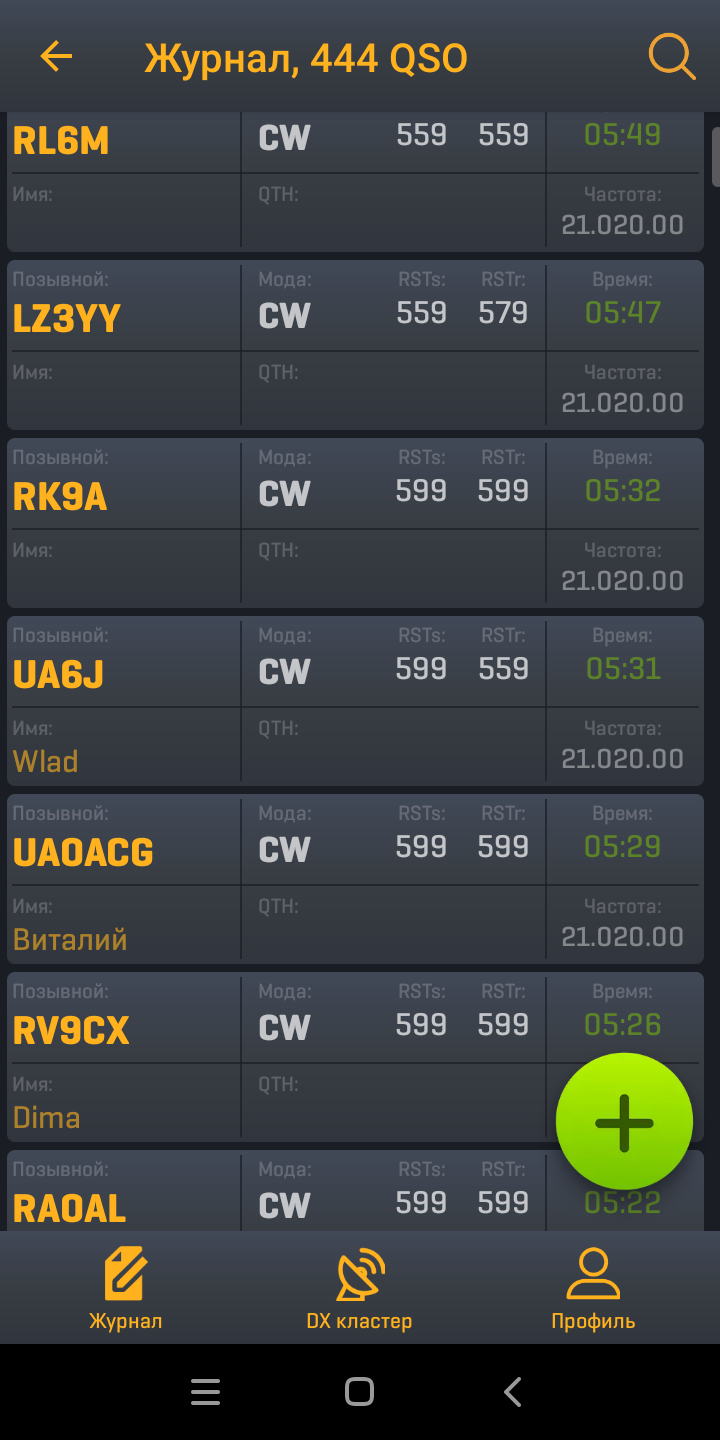720x1440 pixels.
Task: Select the Журнал tab
Action: pyautogui.click(x=126, y=1288)
